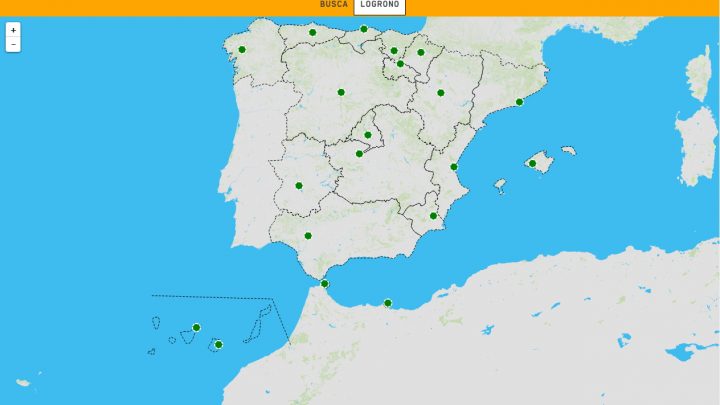Tap the Palma dot on Mallorca island

[533, 163]
